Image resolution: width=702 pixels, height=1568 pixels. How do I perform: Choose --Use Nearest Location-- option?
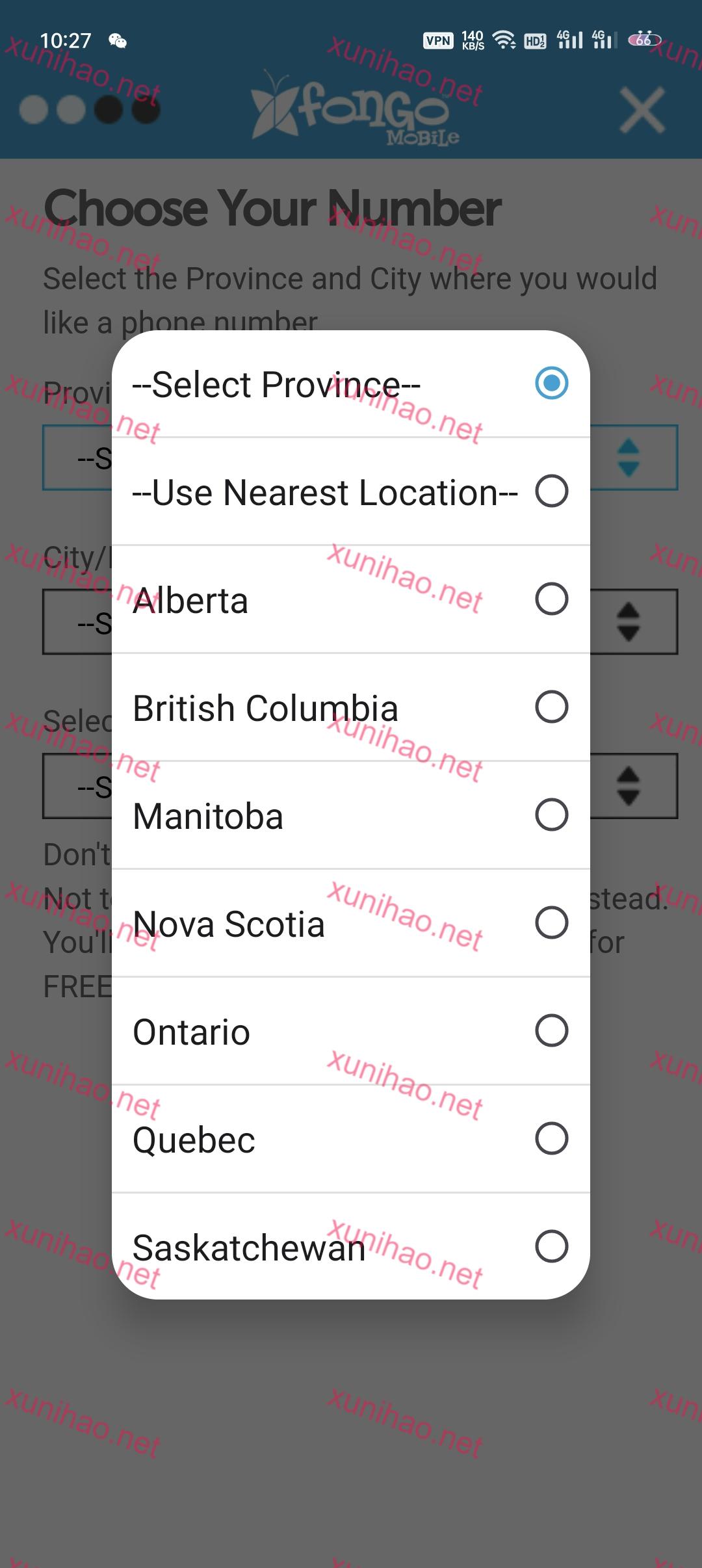(x=350, y=491)
